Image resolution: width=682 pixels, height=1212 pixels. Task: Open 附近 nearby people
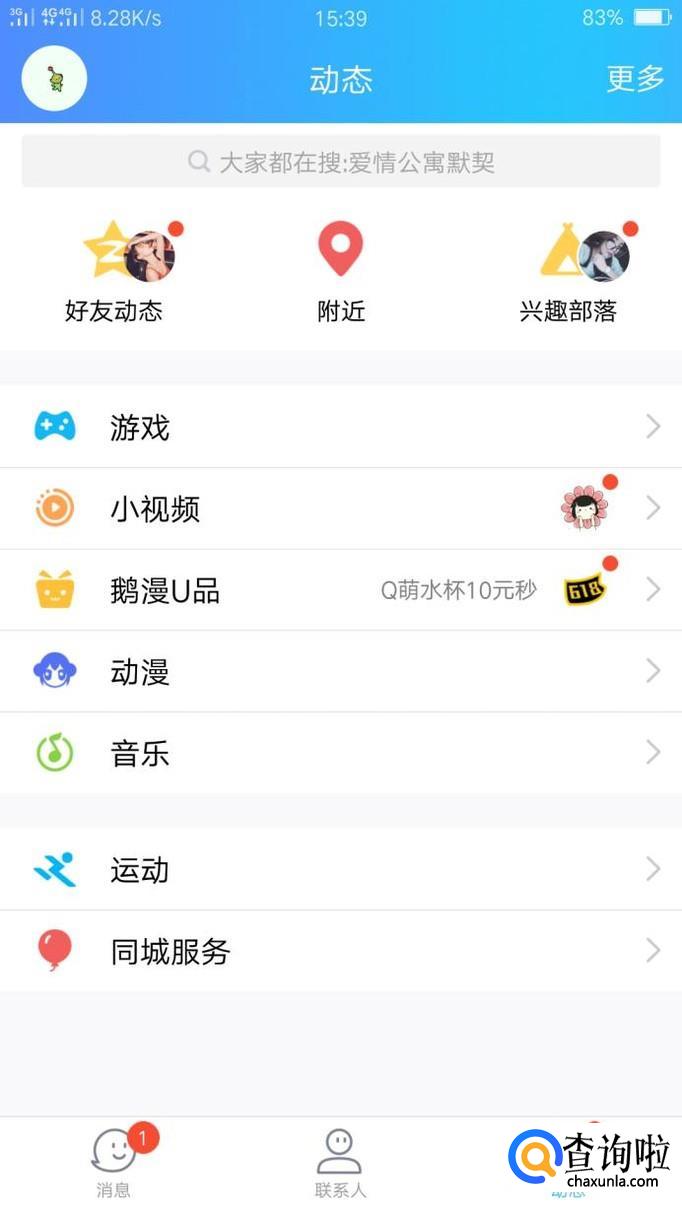click(x=341, y=272)
